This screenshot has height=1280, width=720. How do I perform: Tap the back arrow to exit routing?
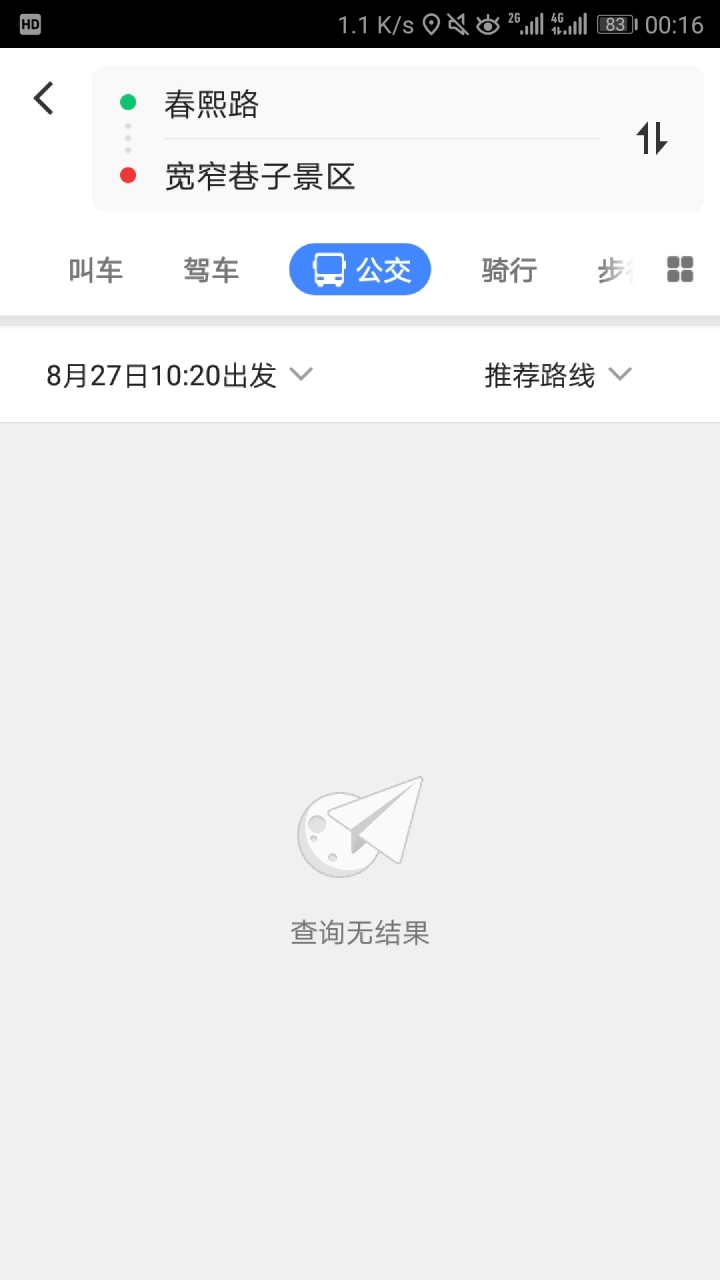click(x=42, y=97)
